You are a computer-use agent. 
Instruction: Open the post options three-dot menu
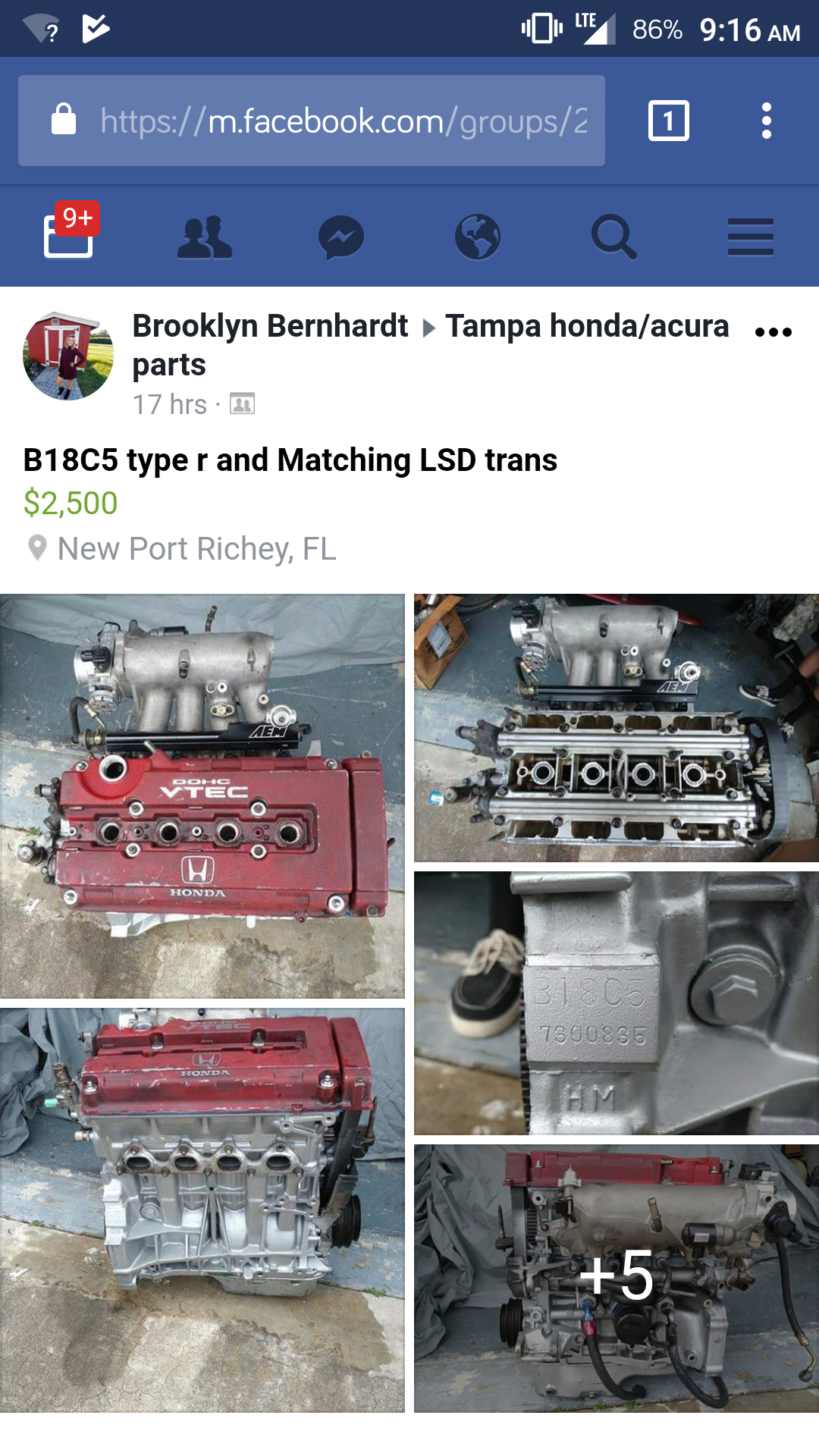coord(773,332)
